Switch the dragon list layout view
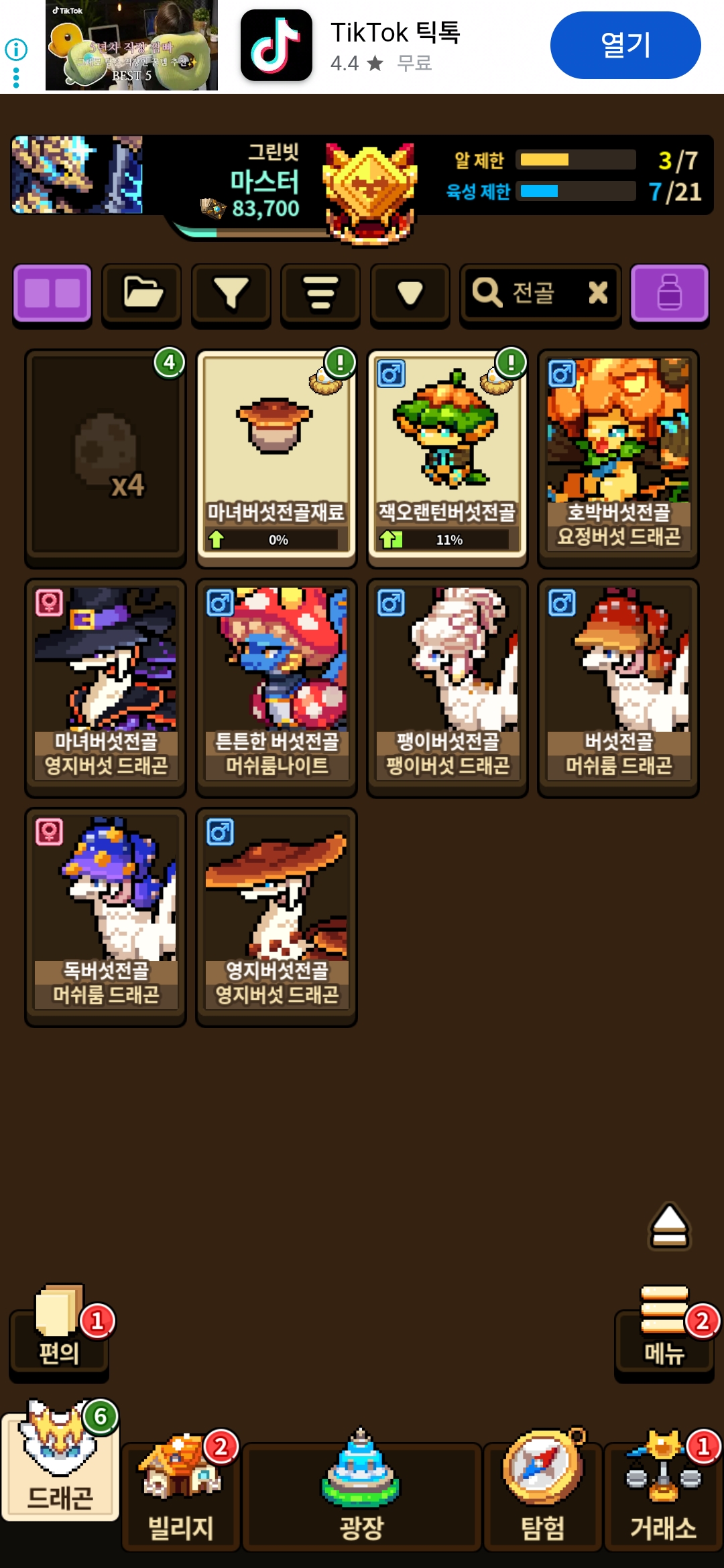Screen dimensions: 724x1568 (52, 293)
